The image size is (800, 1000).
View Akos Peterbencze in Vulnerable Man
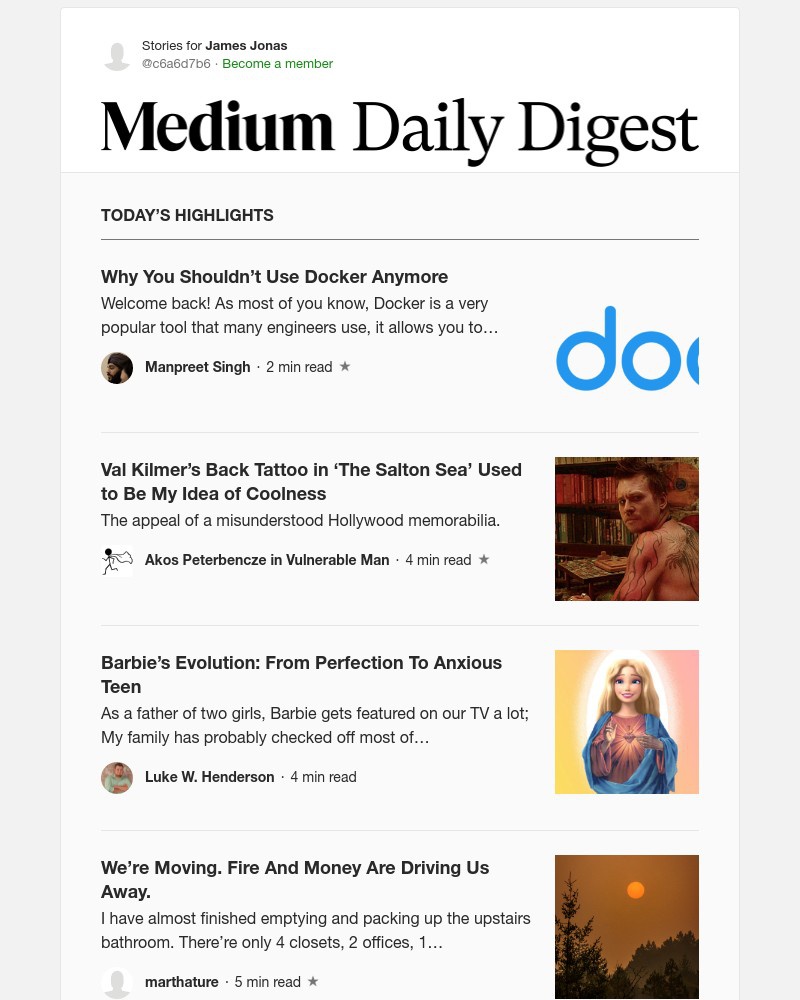266,560
